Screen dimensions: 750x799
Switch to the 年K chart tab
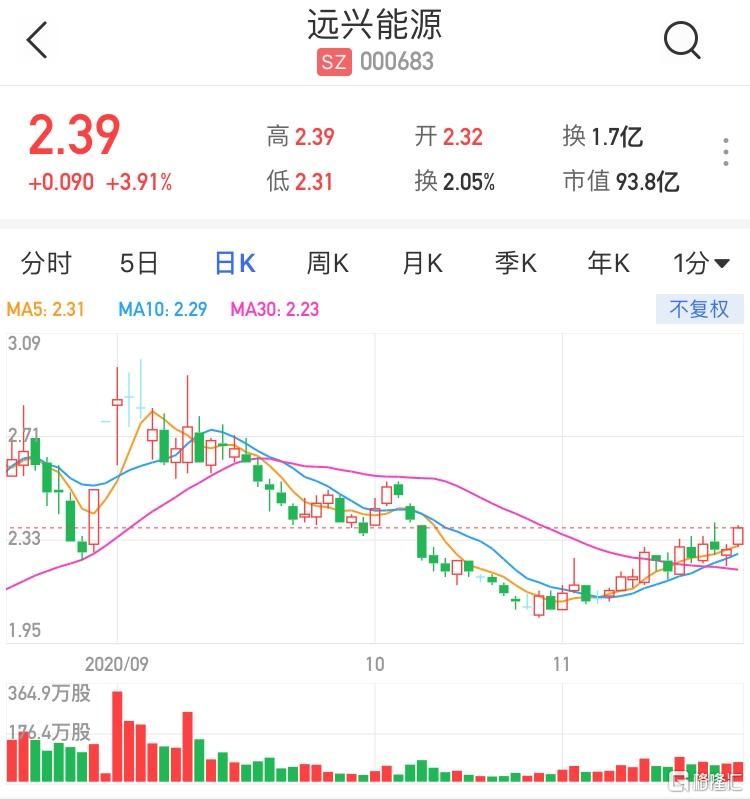tap(608, 264)
